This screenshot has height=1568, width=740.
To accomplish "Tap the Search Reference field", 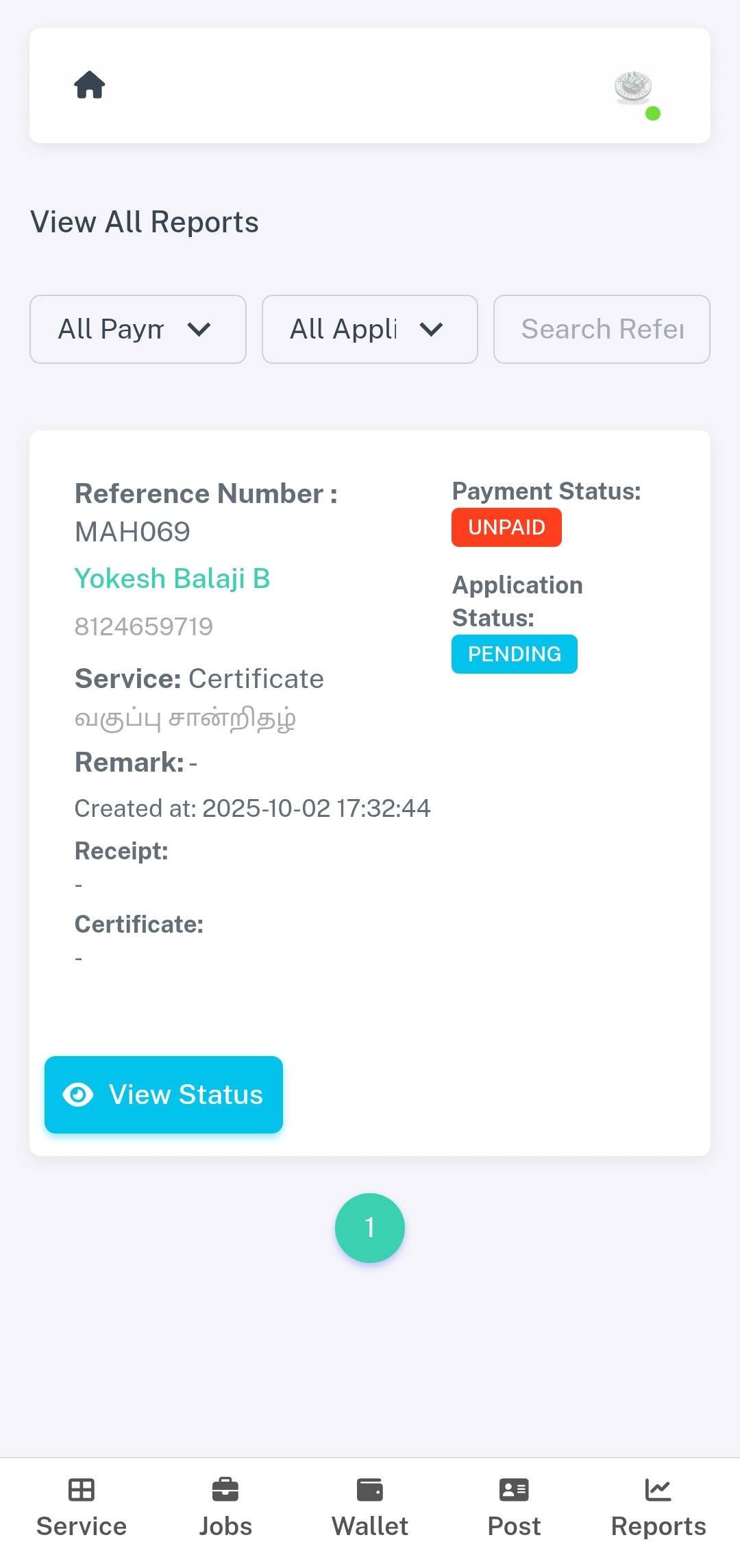I will [602, 330].
